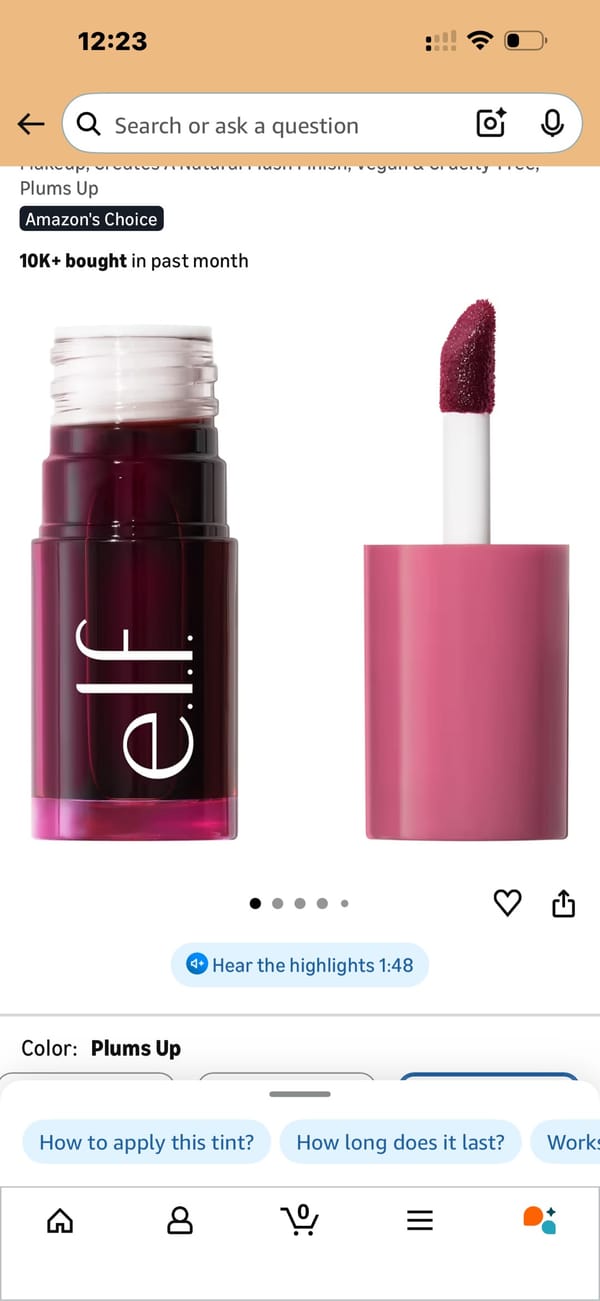Open the shopping cart
The height and width of the screenshot is (1301, 600).
point(300,1220)
